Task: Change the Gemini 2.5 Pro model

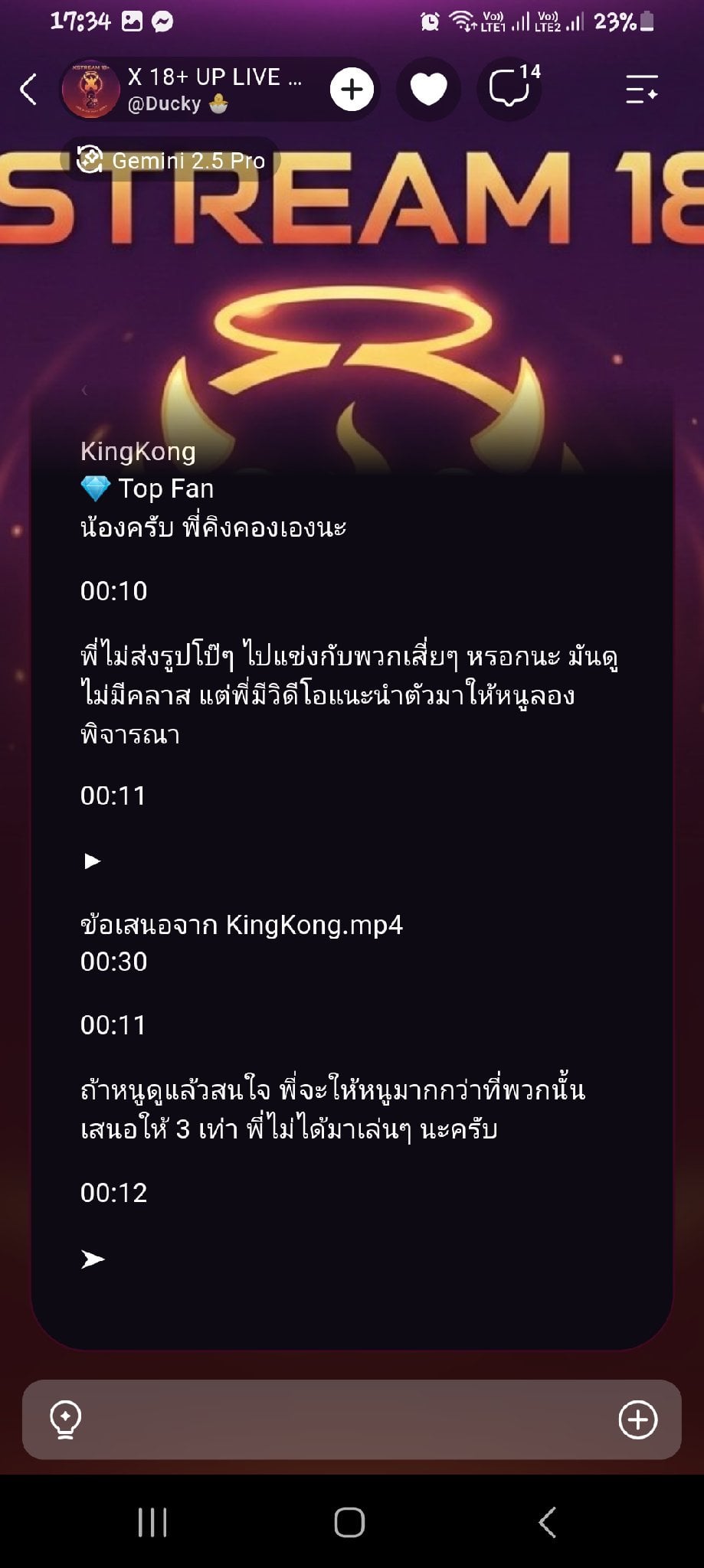Action: [x=170, y=161]
